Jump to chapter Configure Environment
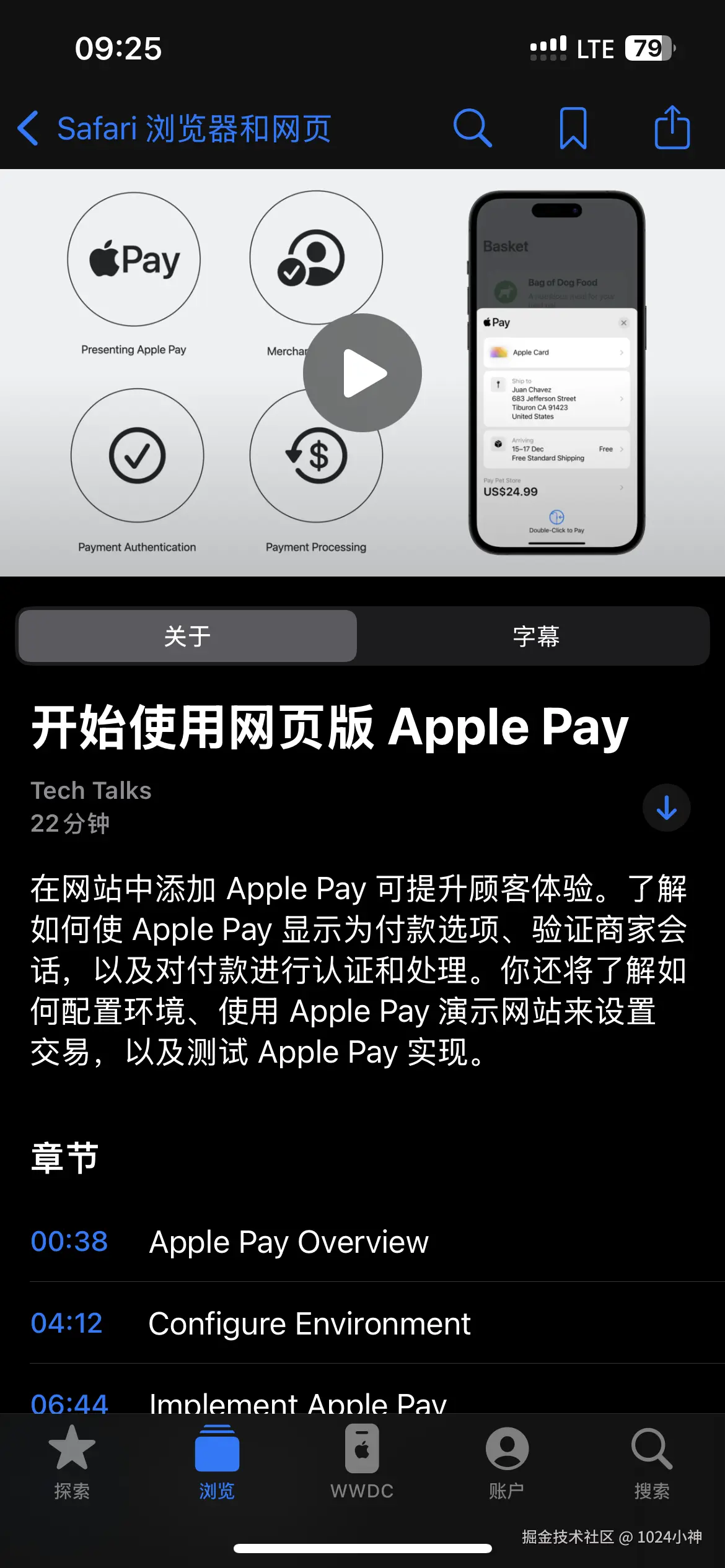Screen dimensions: 725x1568 [310, 1323]
